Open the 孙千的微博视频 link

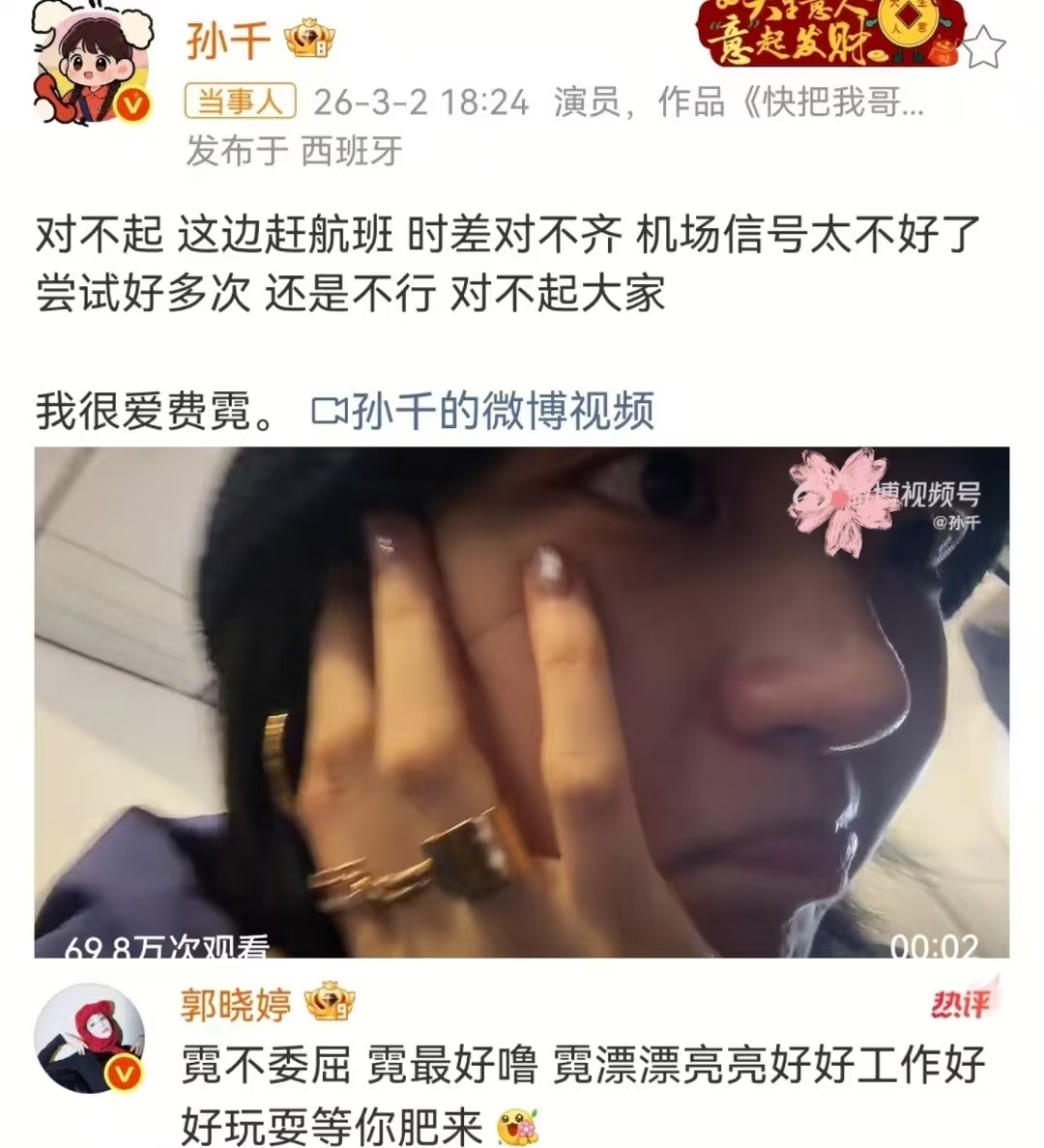tap(483, 411)
